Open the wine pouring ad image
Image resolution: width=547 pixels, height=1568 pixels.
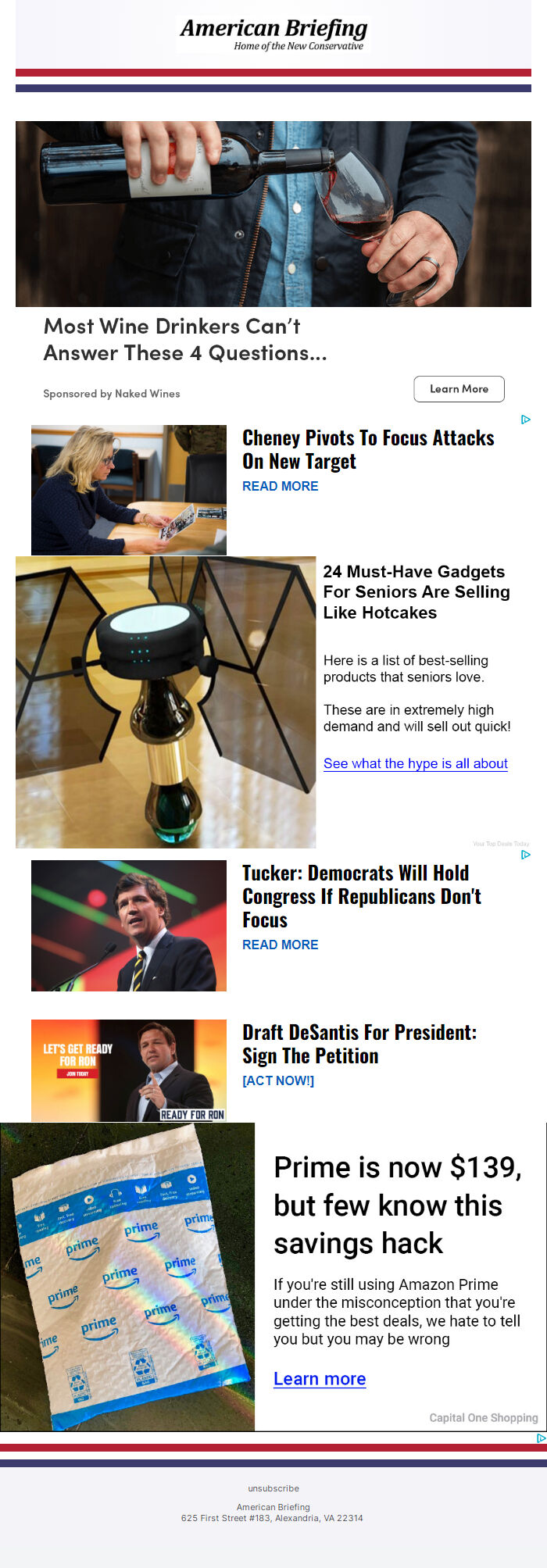273,213
